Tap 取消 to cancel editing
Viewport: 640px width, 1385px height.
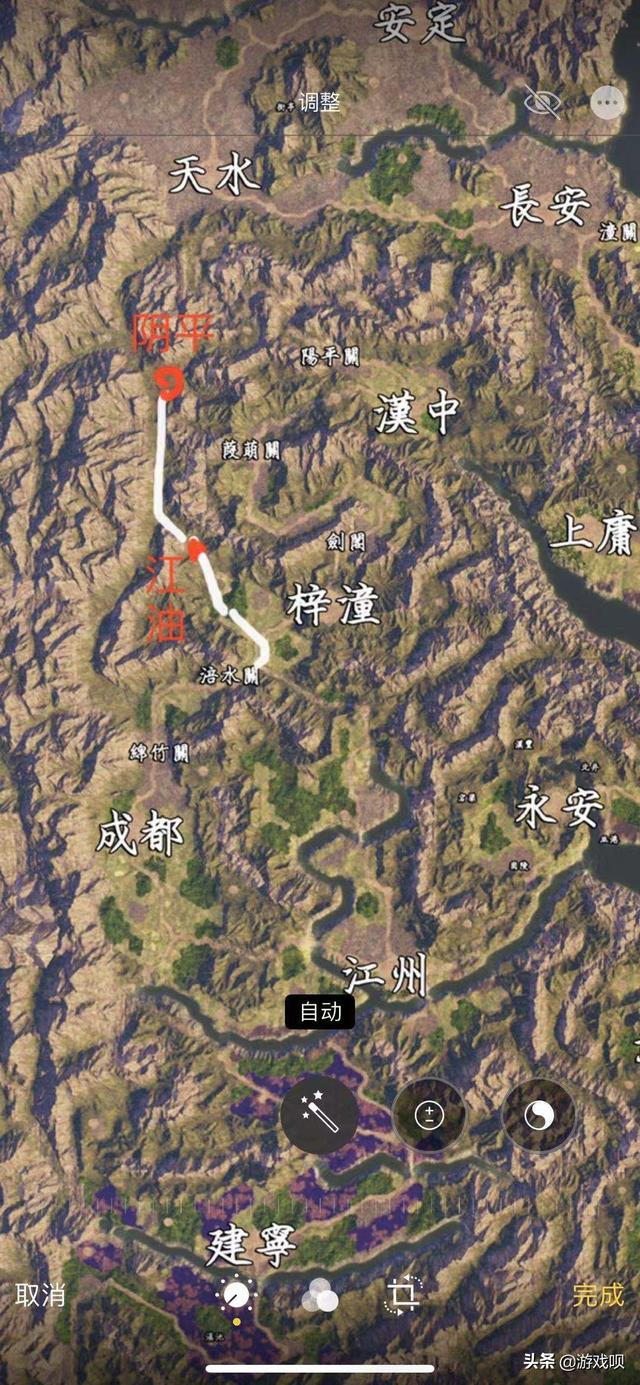tap(41, 1295)
